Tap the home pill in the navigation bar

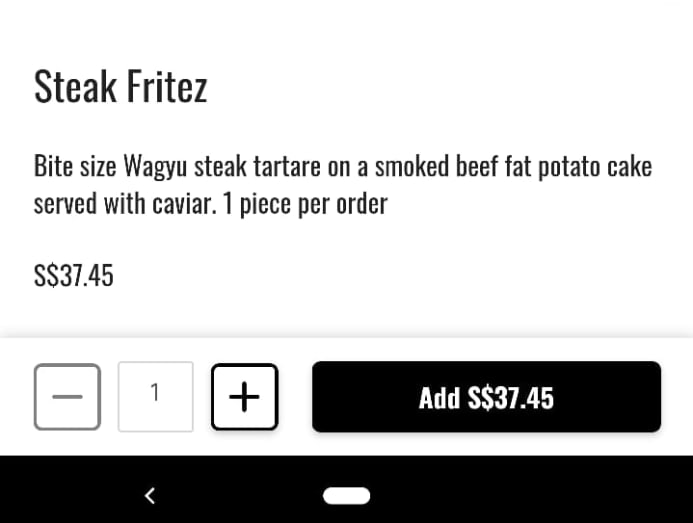[x=346, y=496]
